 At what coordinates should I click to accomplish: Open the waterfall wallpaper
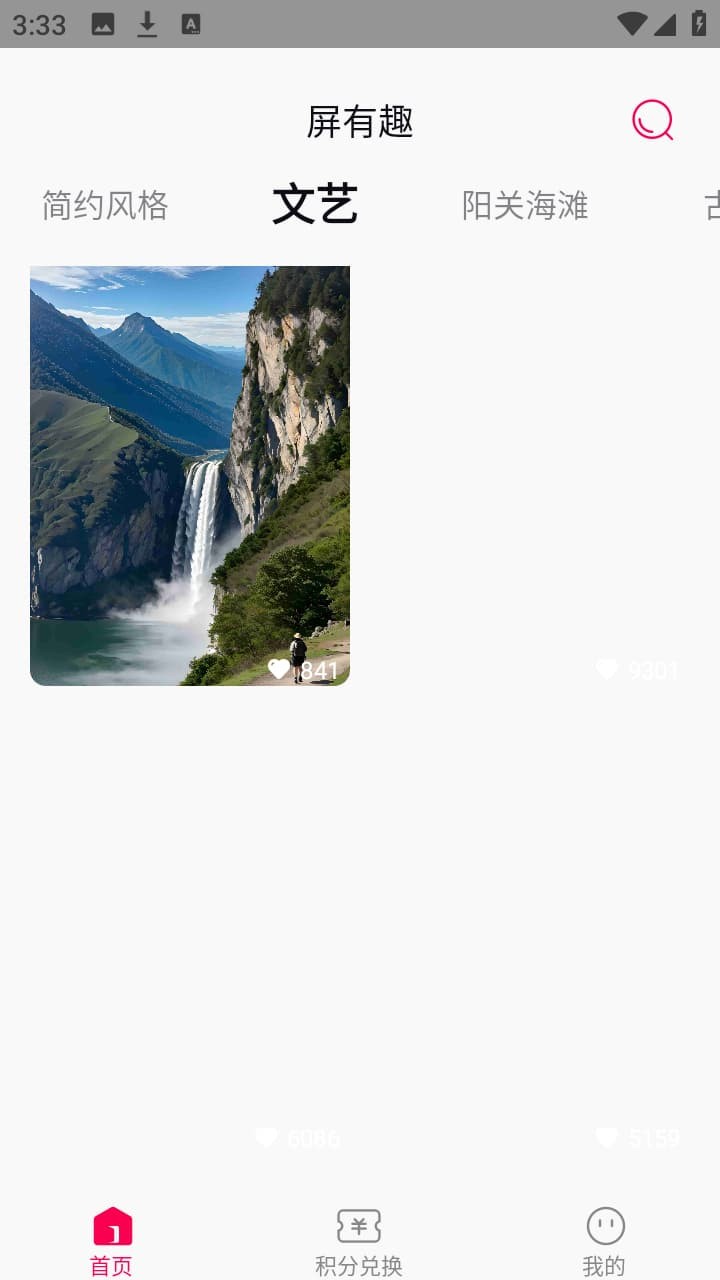pos(190,475)
